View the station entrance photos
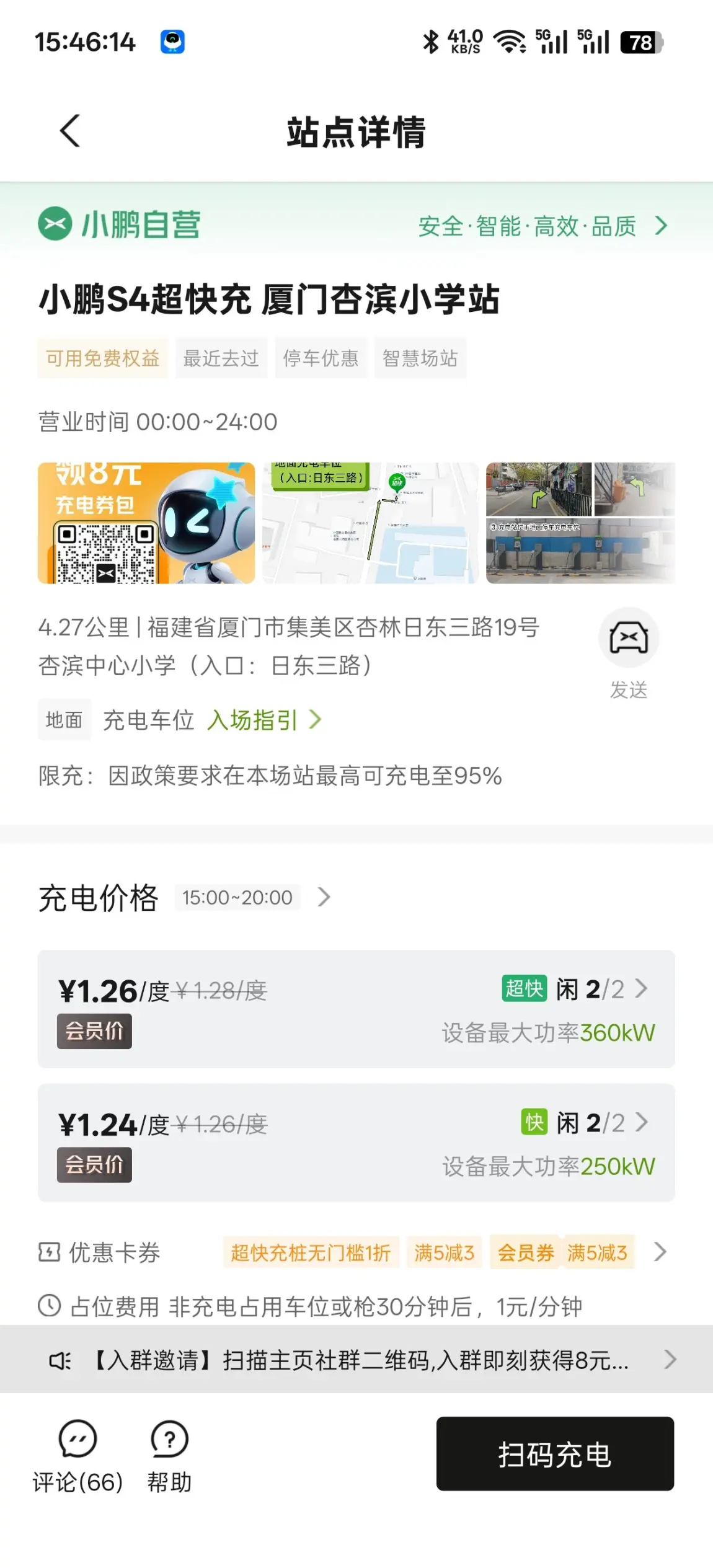 [580, 523]
